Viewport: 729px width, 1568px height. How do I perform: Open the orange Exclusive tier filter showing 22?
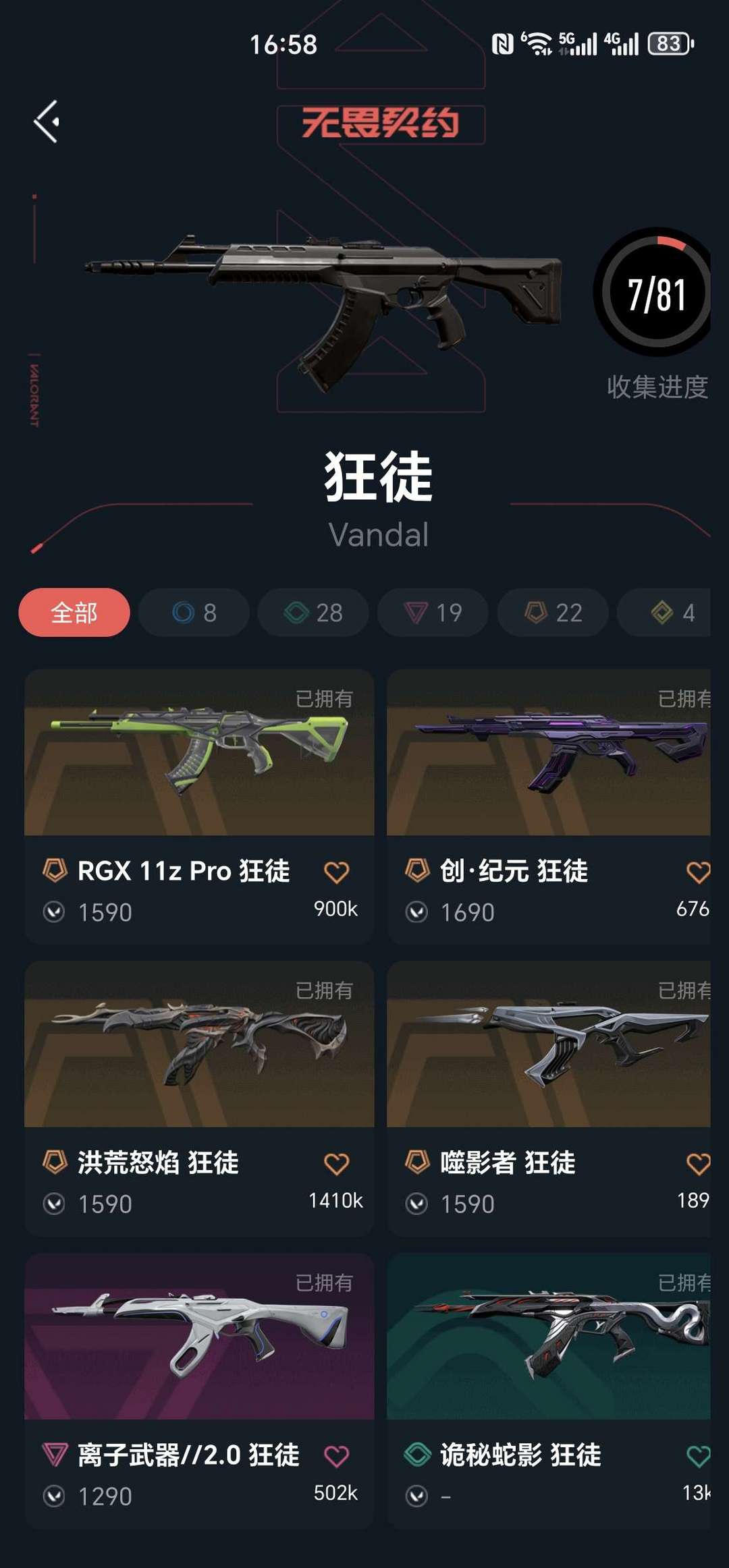pos(552,613)
